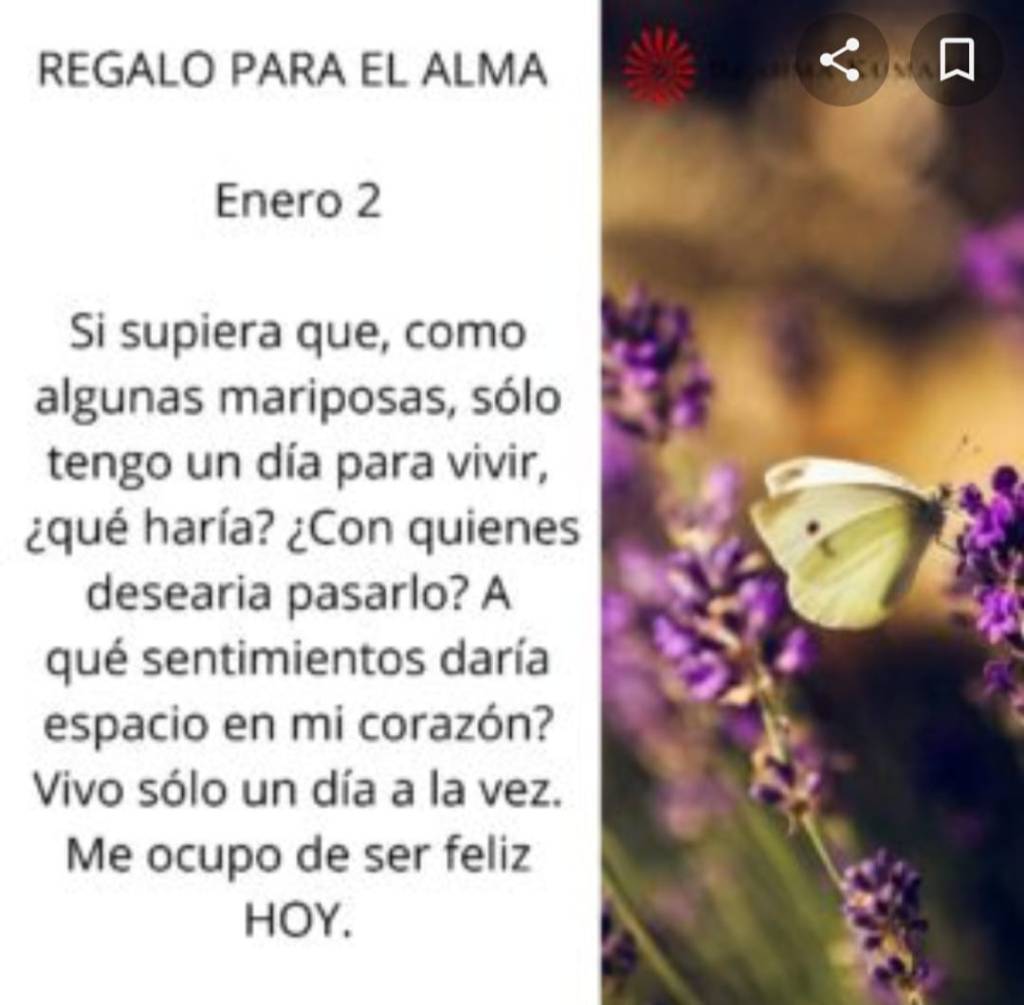This screenshot has width=1024, height=1005.
Task: Share this image
Action: [840, 60]
